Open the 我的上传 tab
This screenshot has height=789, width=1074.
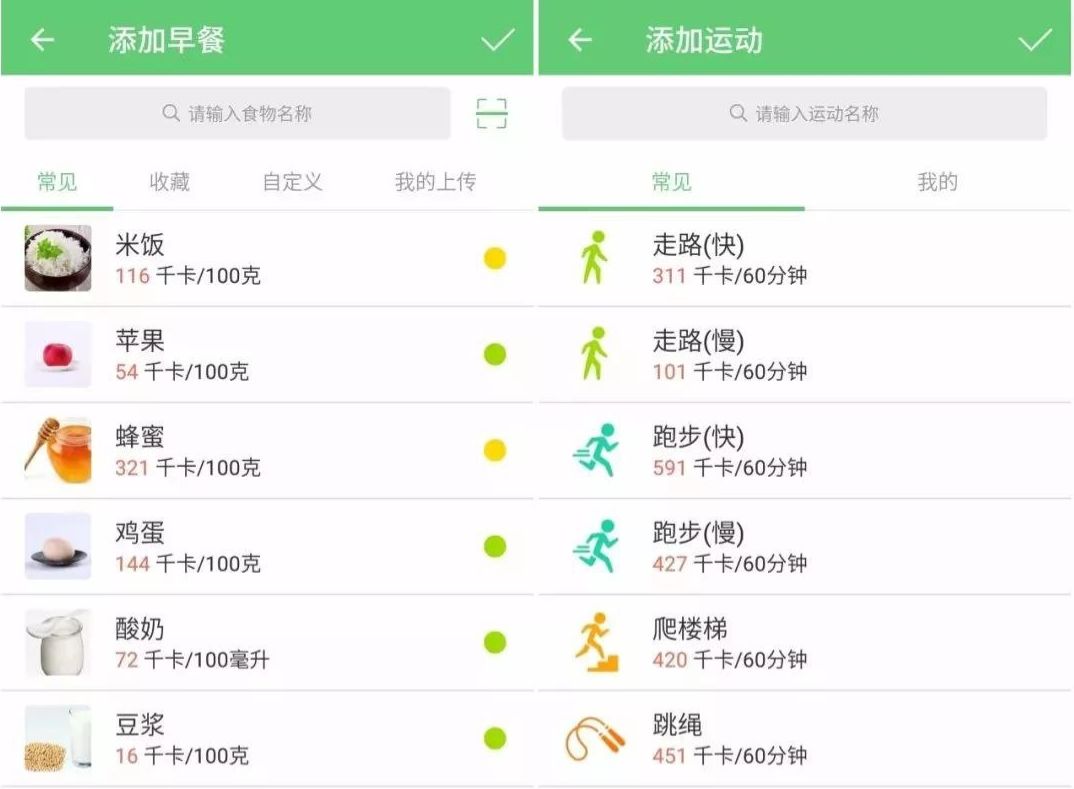pyautogui.click(x=435, y=181)
